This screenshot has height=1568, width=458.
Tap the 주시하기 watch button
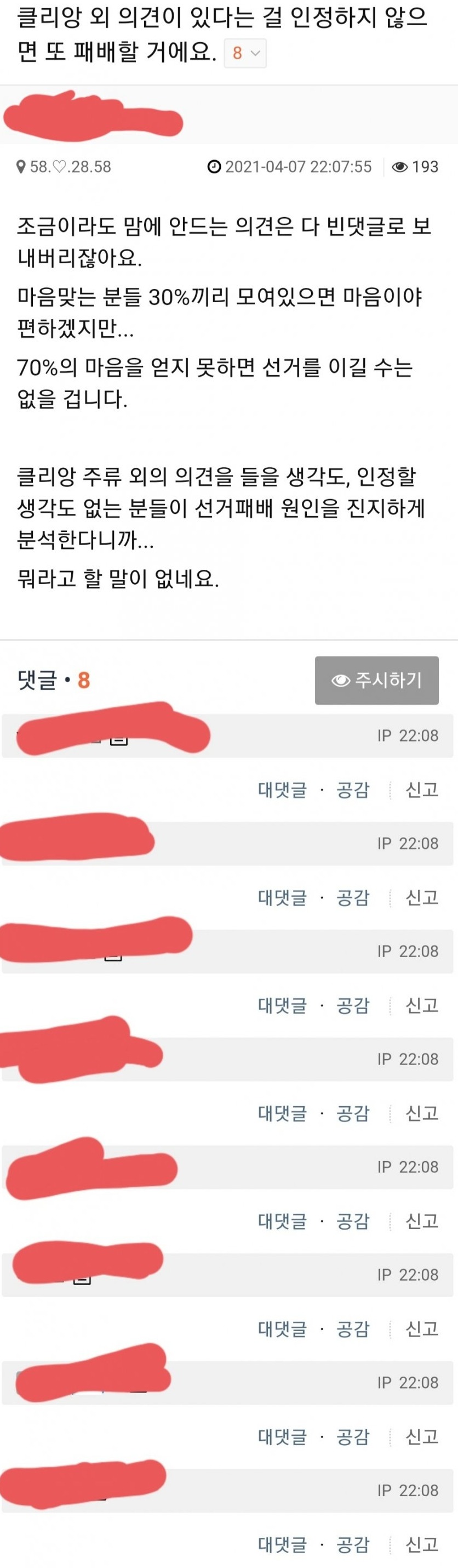(x=376, y=680)
